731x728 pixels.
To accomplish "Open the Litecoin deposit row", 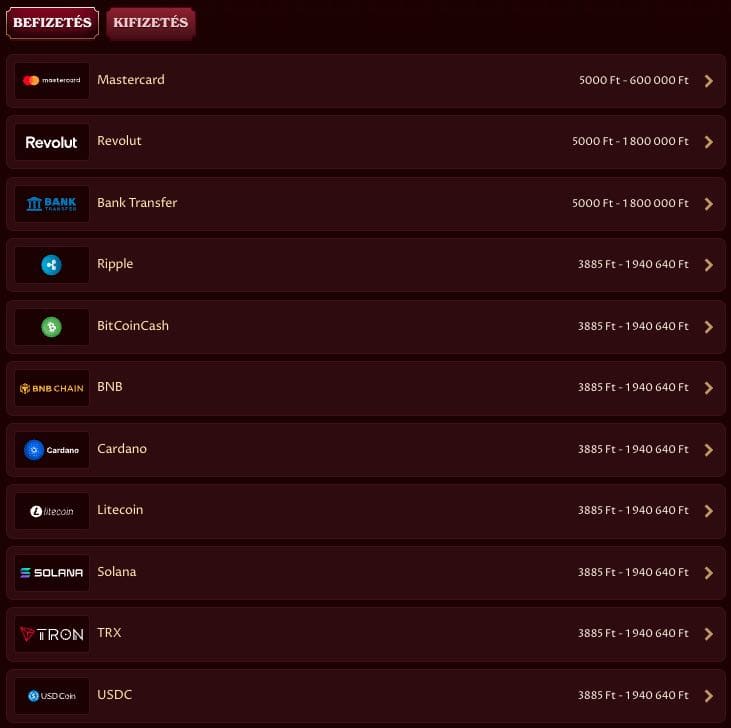I will click(x=365, y=511).
